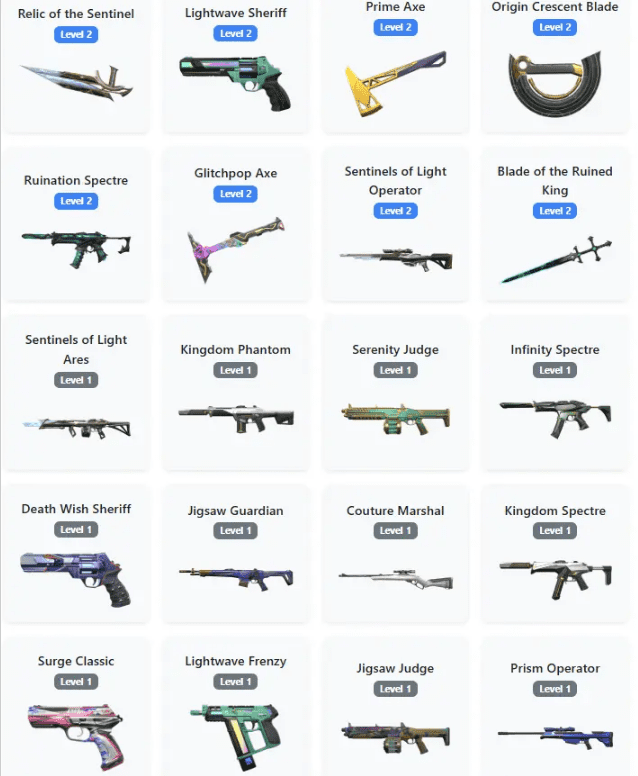638x776 pixels.
Task: View the Relic of the Sentinel card
Action: [76, 70]
